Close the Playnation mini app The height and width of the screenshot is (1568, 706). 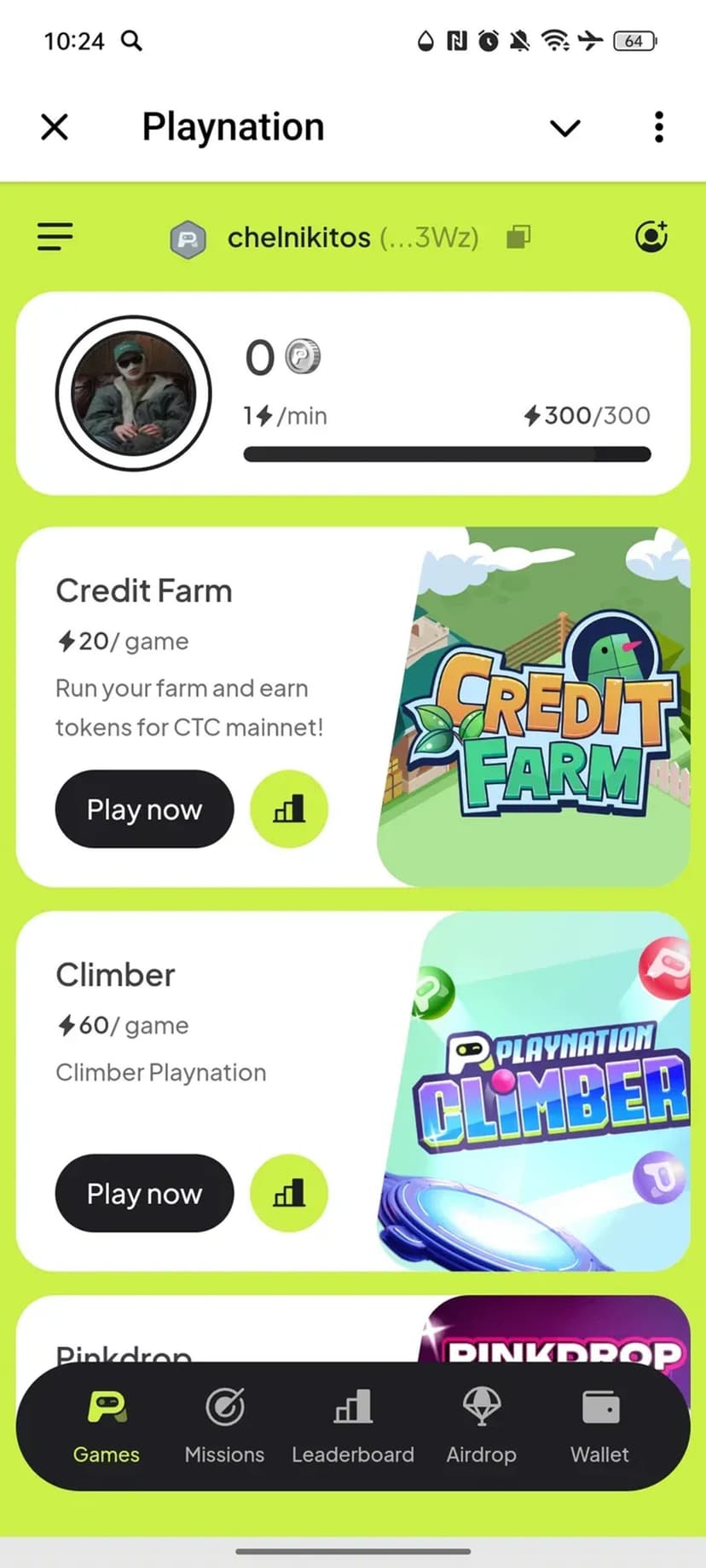pyautogui.click(x=55, y=128)
